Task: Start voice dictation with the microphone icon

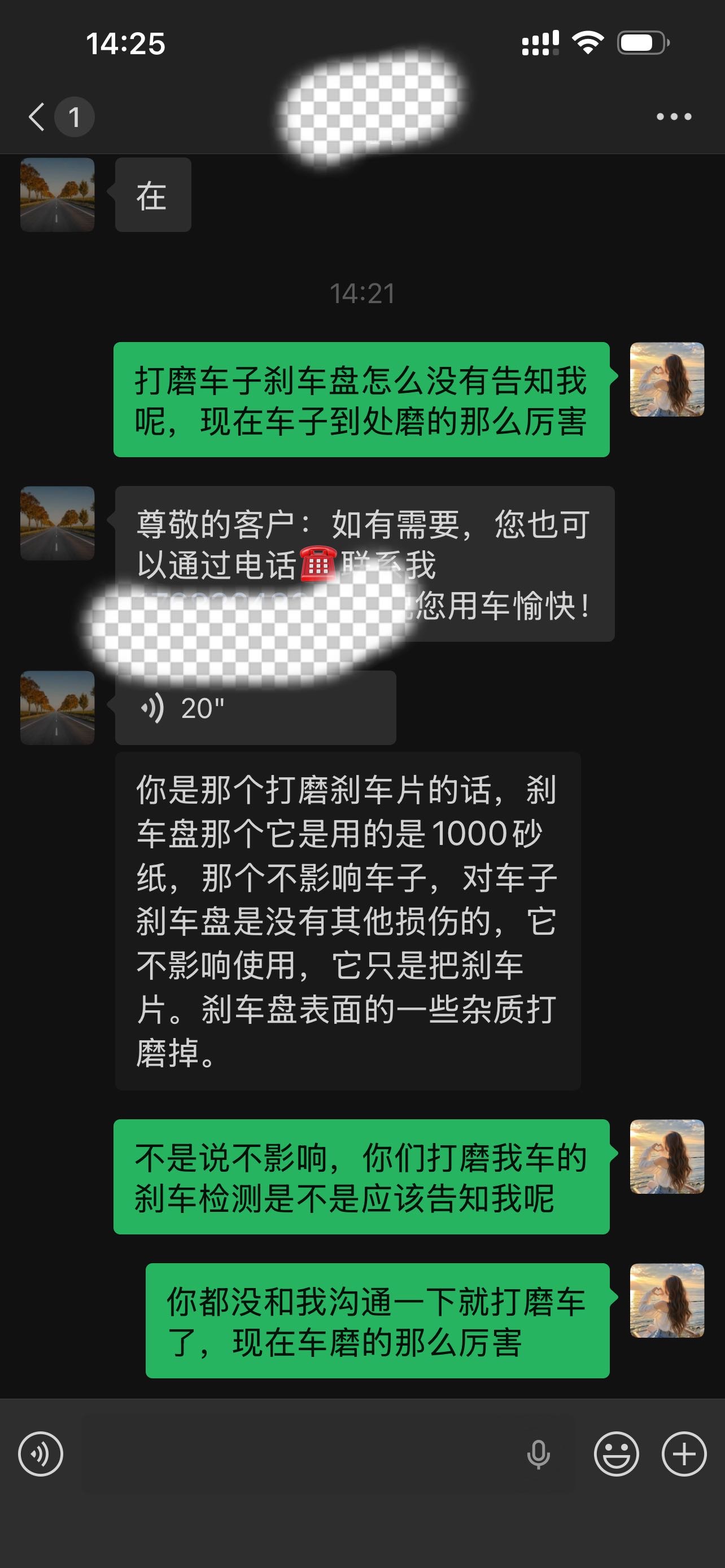Action: [x=538, y=1454]
